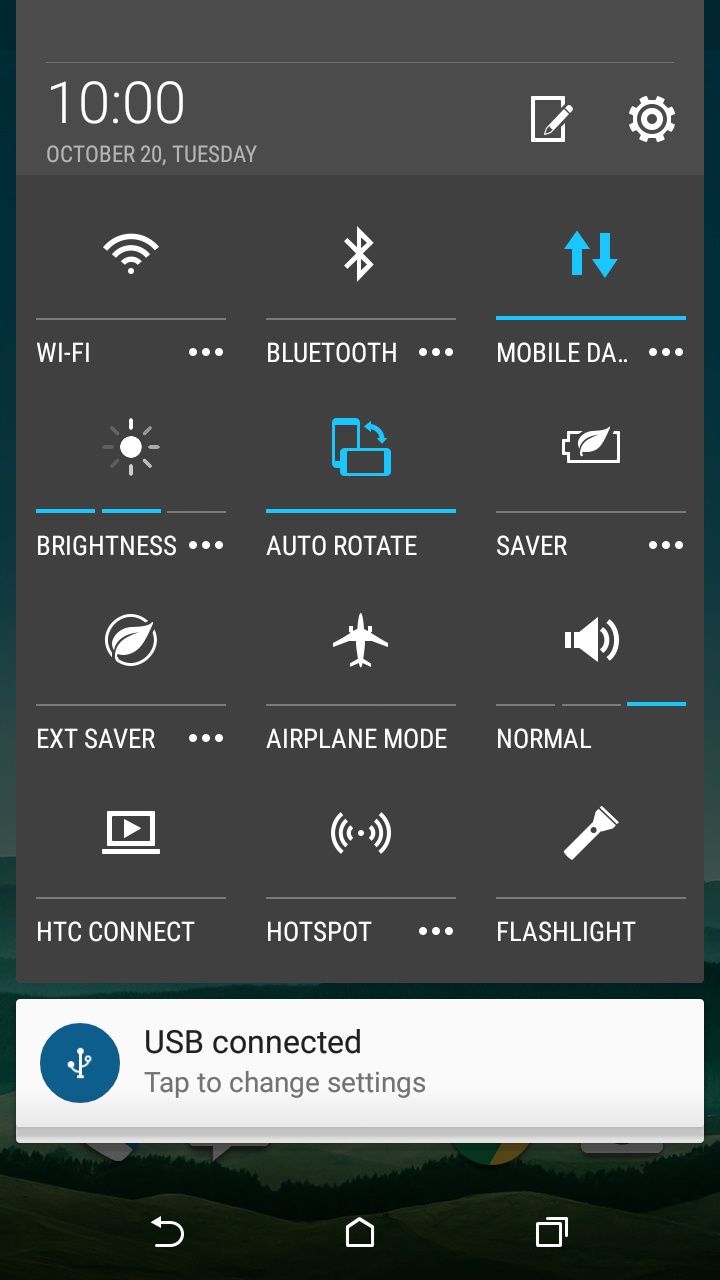This screenshot has width=720, height=1280.
Task: Go to the home screen
Action: click(360, 1233)
